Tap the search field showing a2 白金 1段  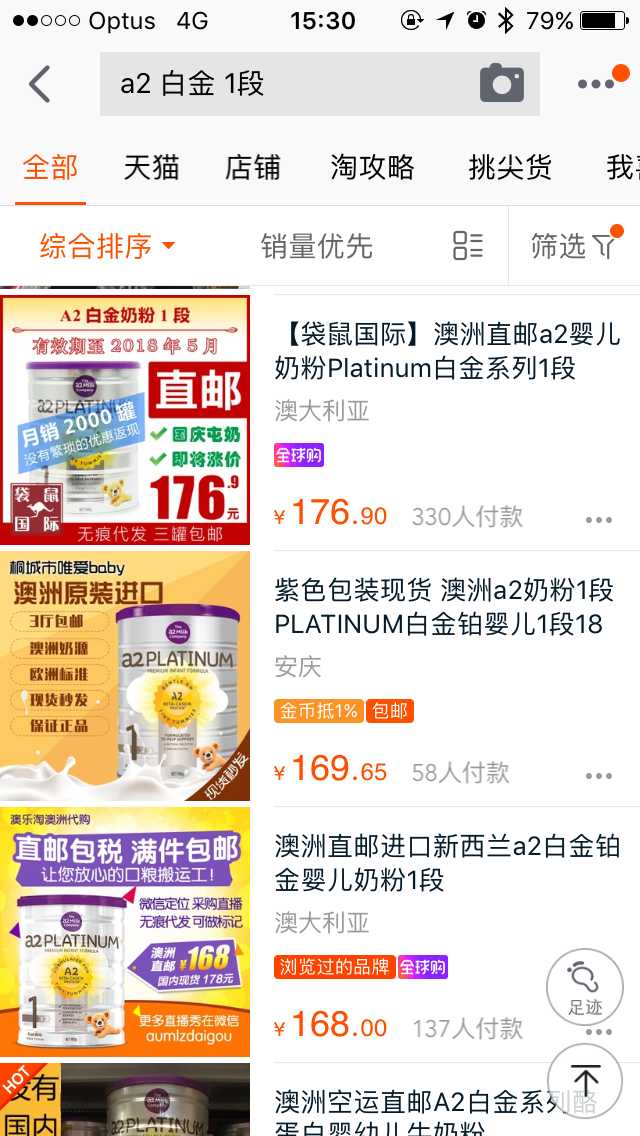click(290, 84)
